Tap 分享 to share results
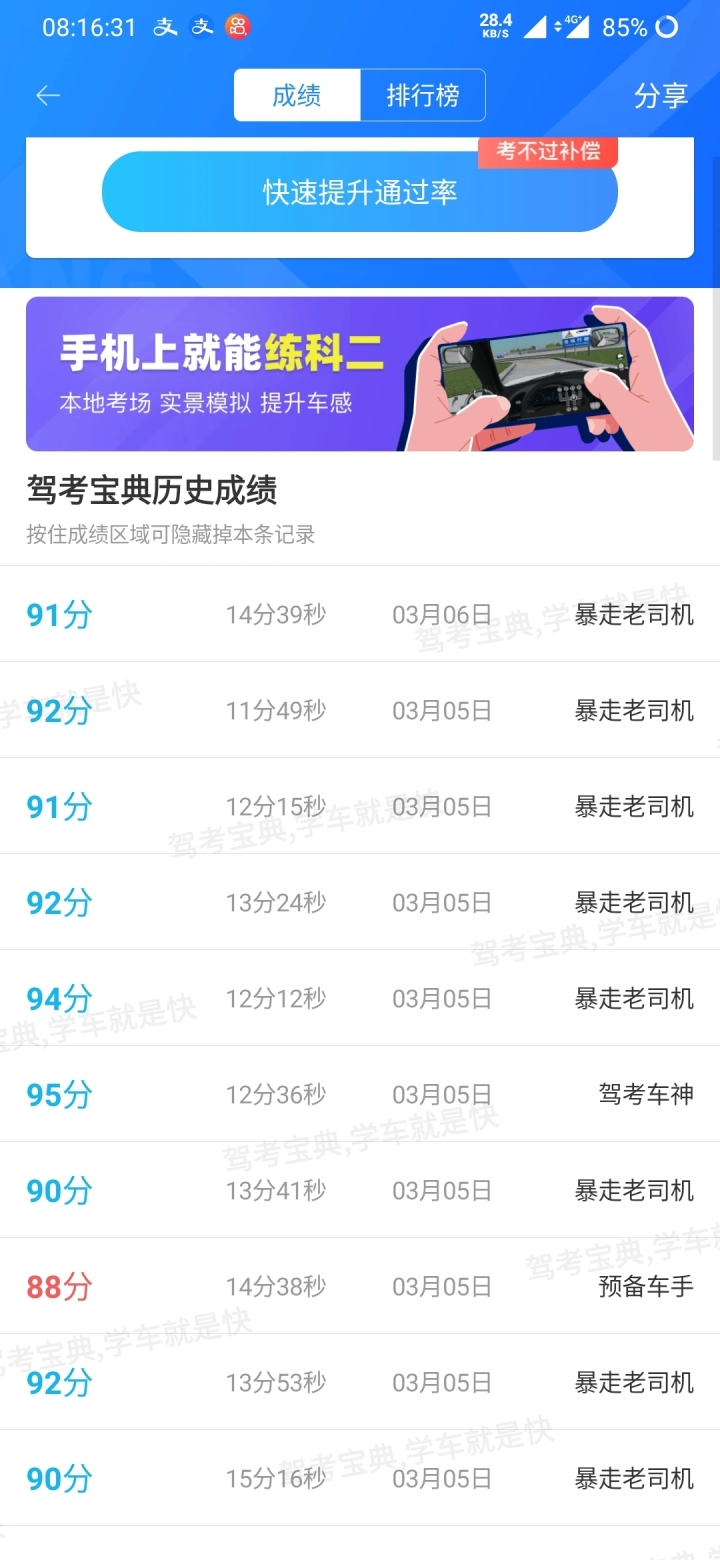This screenshot has width=720, height=1560. coord(661,95)
